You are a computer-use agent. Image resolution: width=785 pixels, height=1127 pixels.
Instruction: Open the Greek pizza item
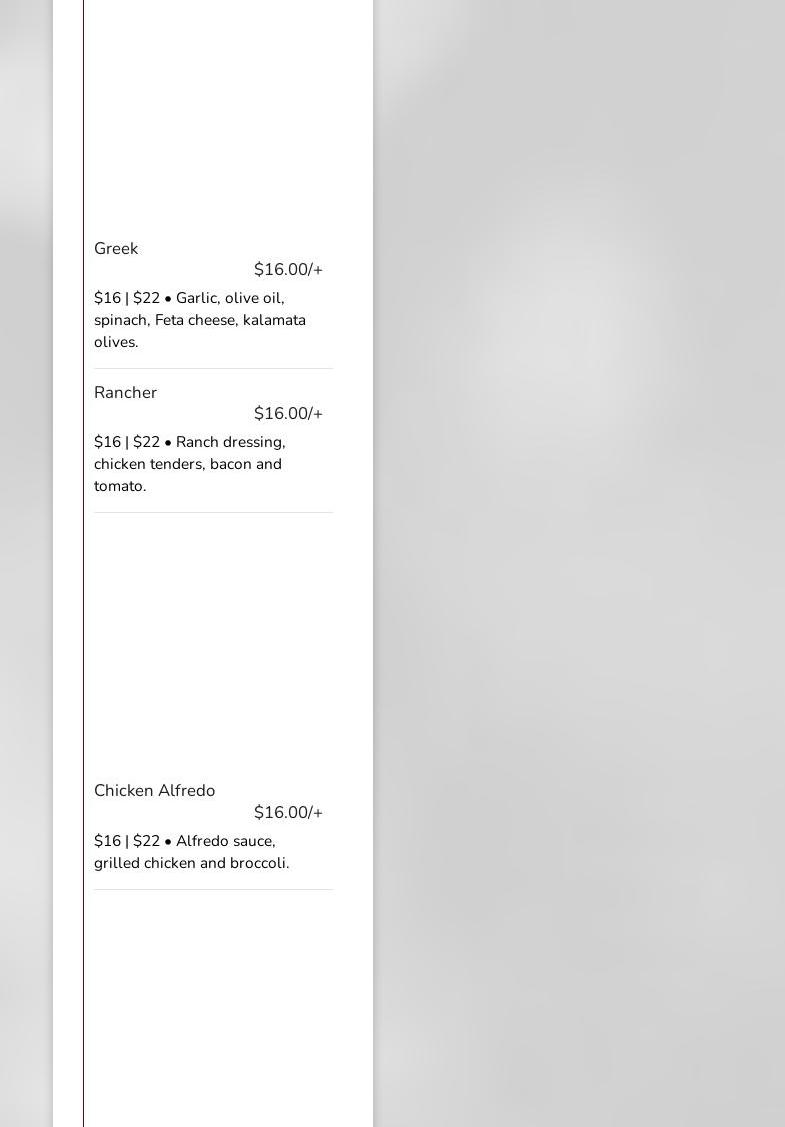pos(116,249)
